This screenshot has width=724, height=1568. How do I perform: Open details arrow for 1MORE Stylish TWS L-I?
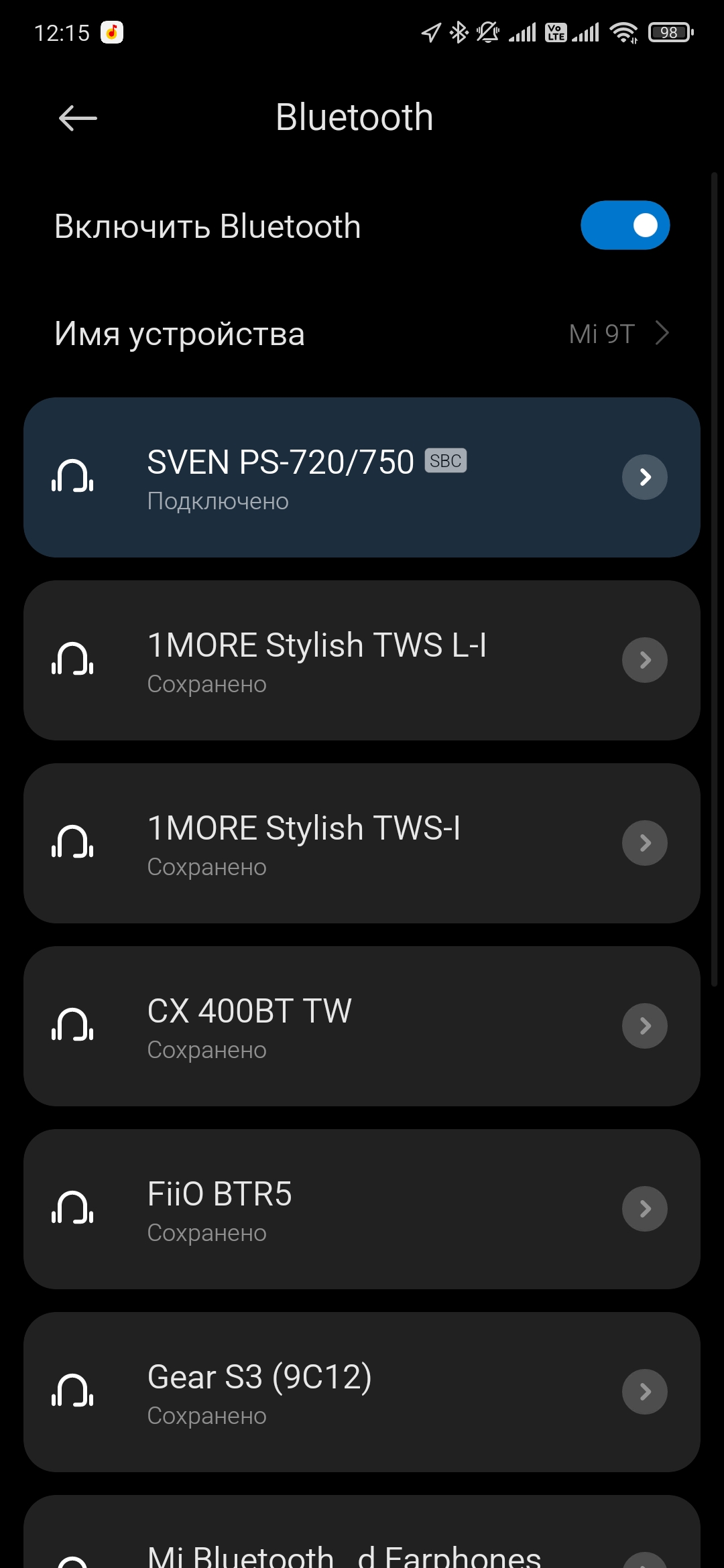pos(644,660)
